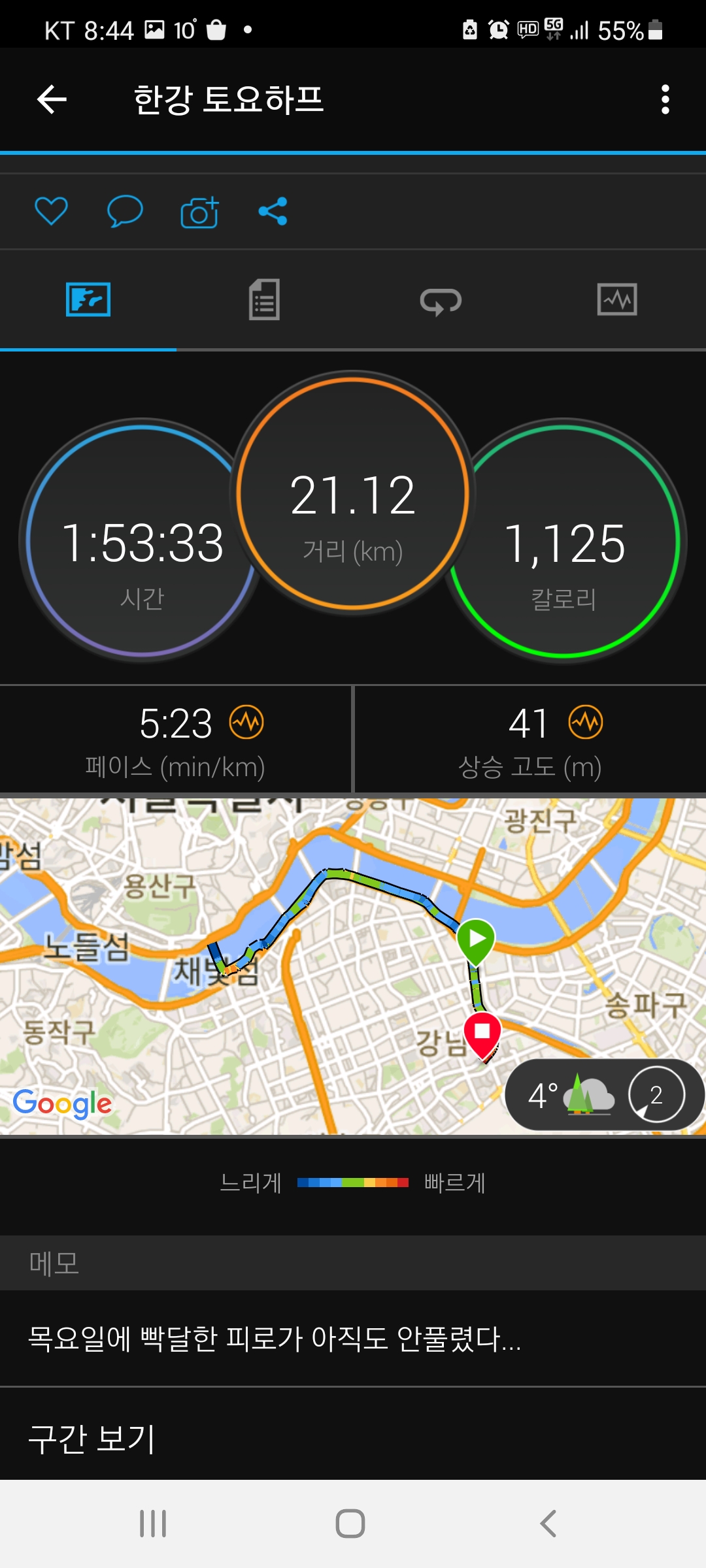
Task: Open the elevation insight icon next to 41
Action: (586, 723)
